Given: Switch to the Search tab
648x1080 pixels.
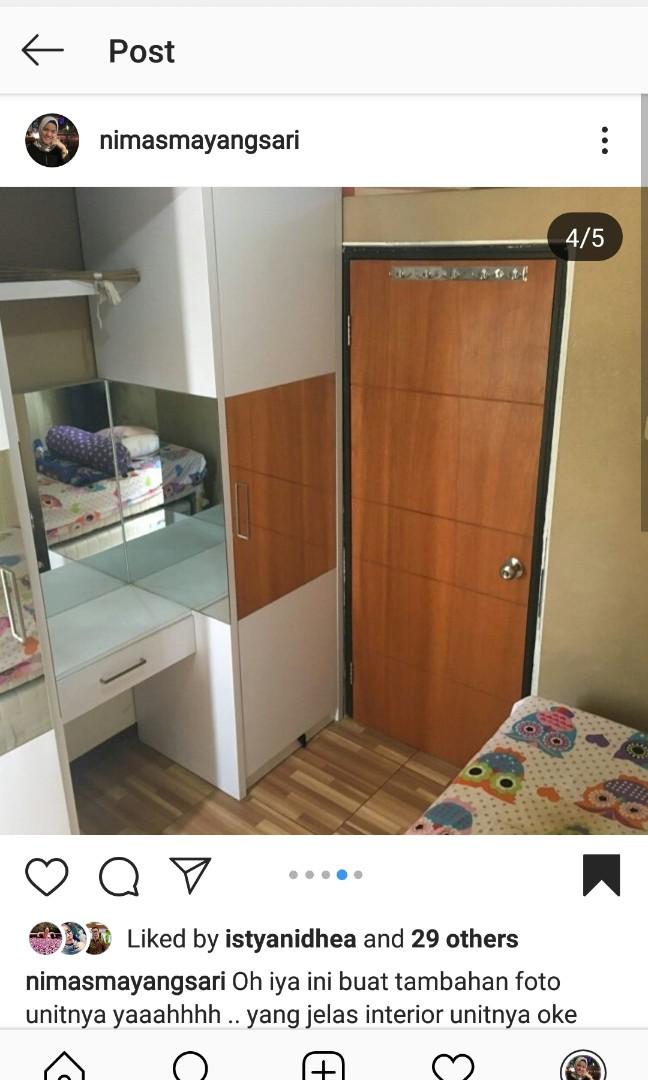Looking at the screenshot, I should pos(190,1066).
